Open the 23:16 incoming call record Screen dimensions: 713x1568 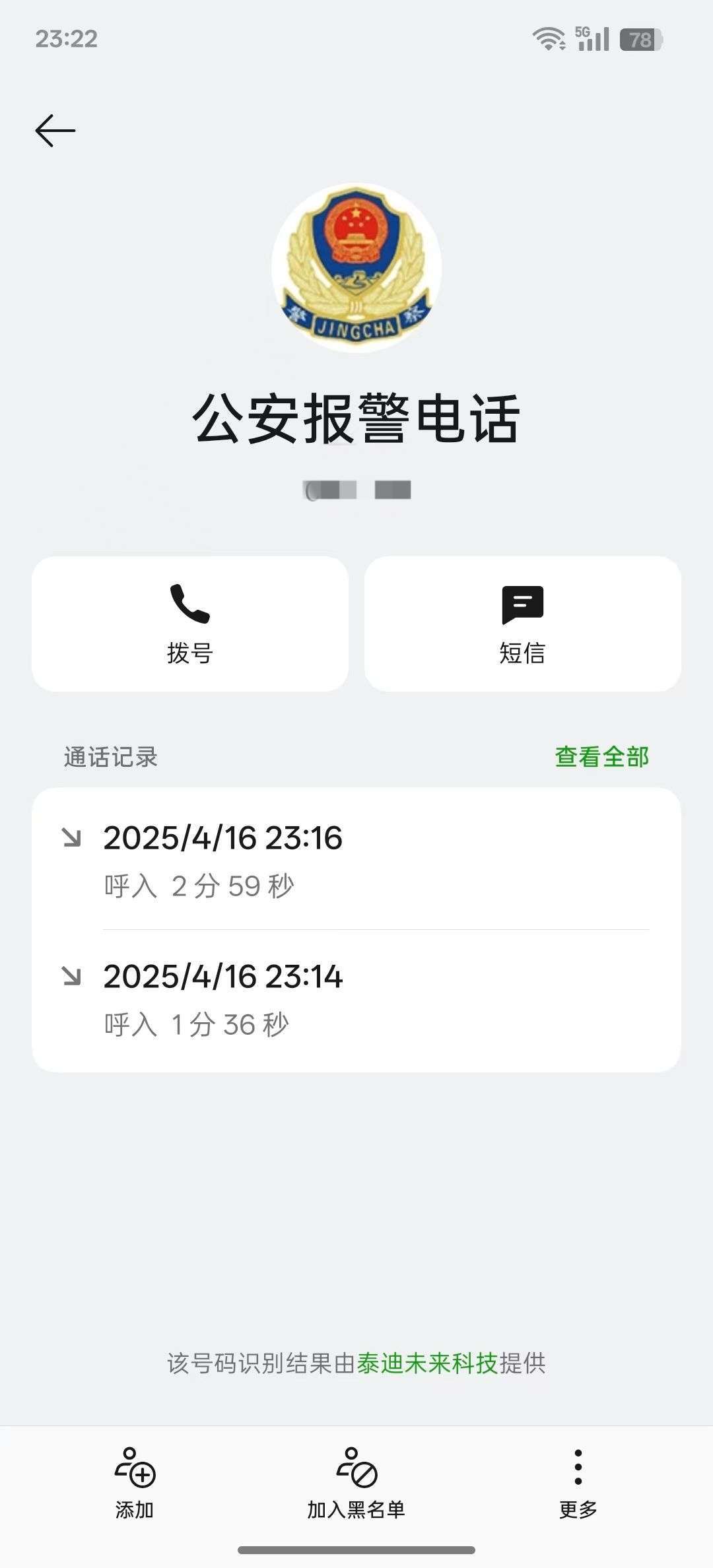pyautogui.click(x=356, y=860)
